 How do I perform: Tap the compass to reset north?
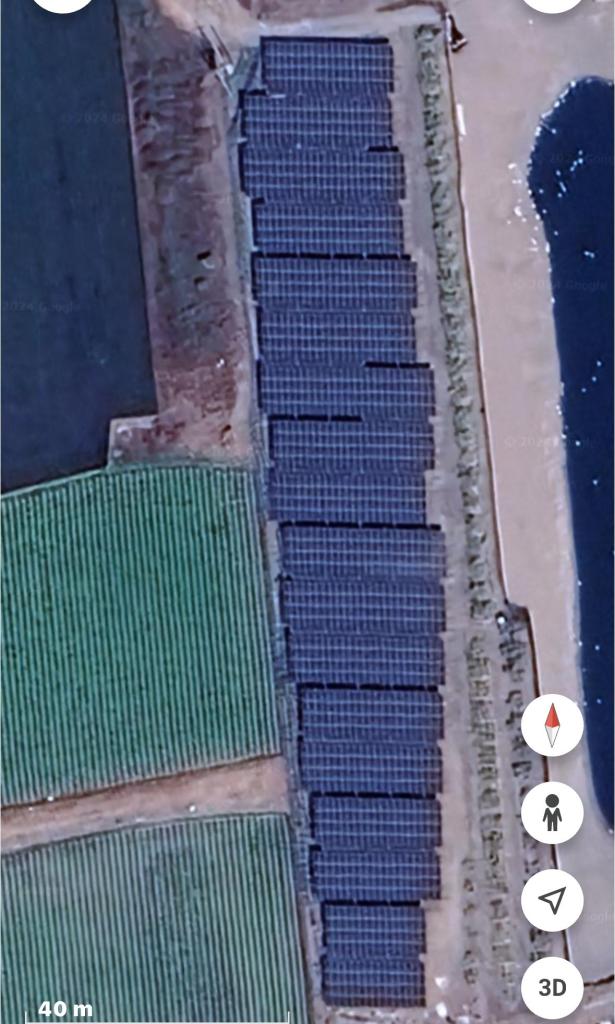(x=552, y=726)
